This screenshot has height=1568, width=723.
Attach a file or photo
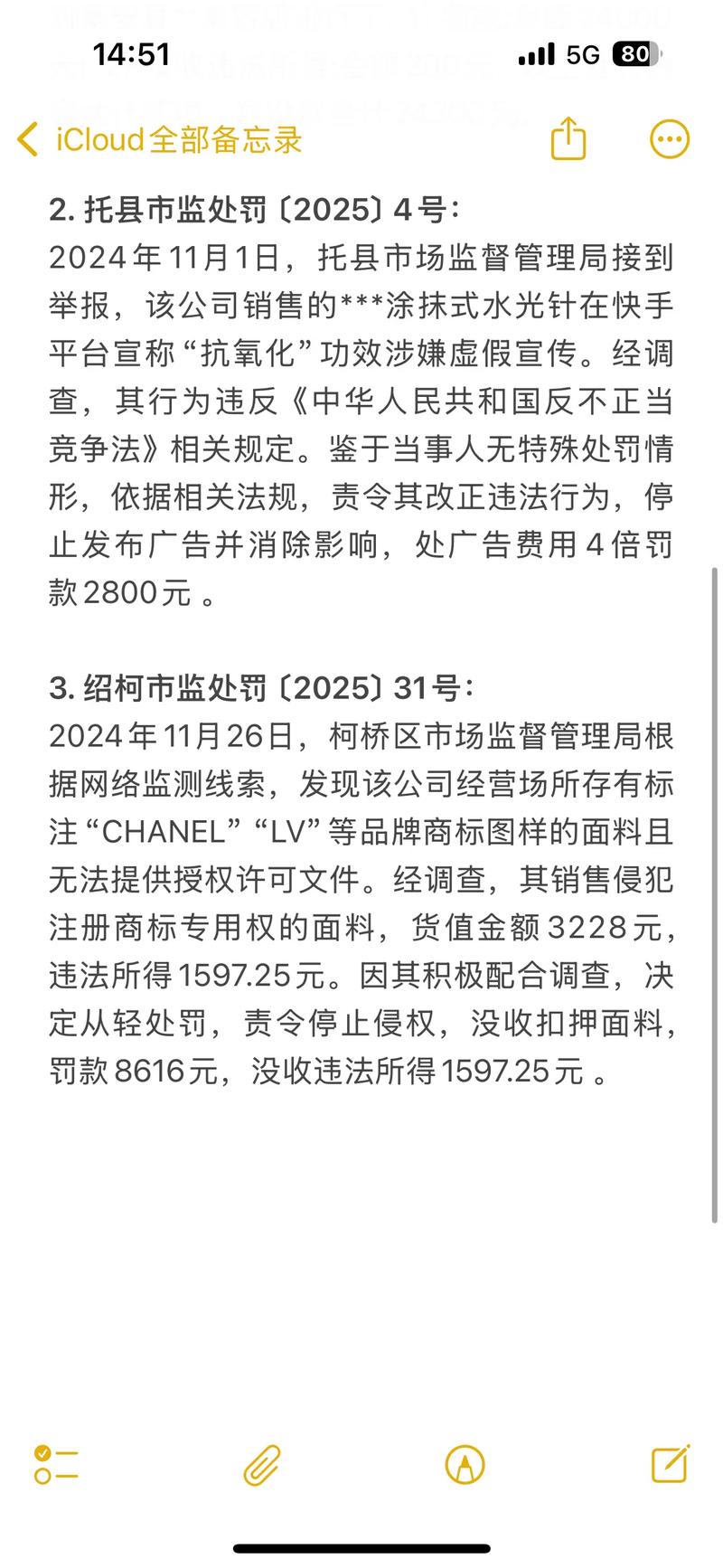tap(262, 1464)
